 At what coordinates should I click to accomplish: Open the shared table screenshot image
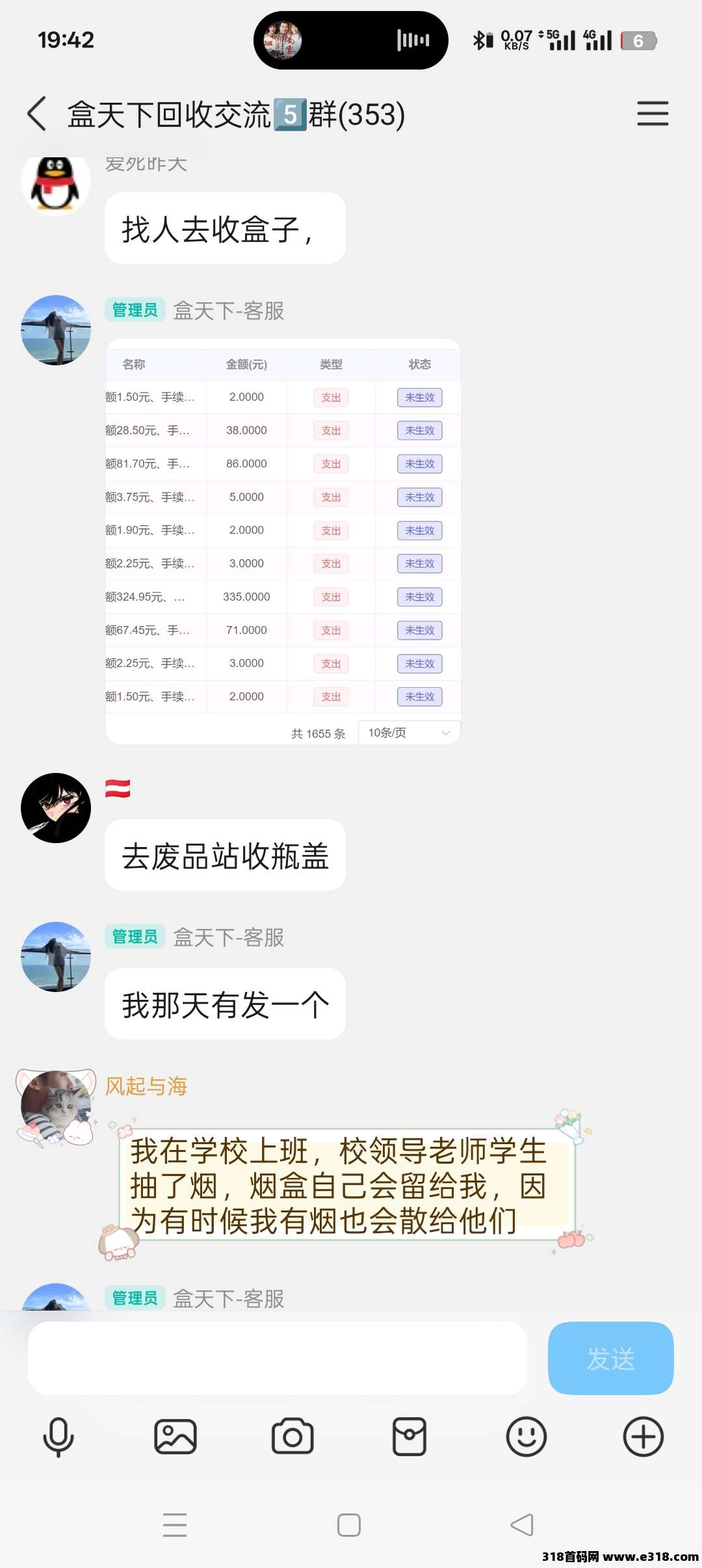pyautogui.click(x=283, y=542)
